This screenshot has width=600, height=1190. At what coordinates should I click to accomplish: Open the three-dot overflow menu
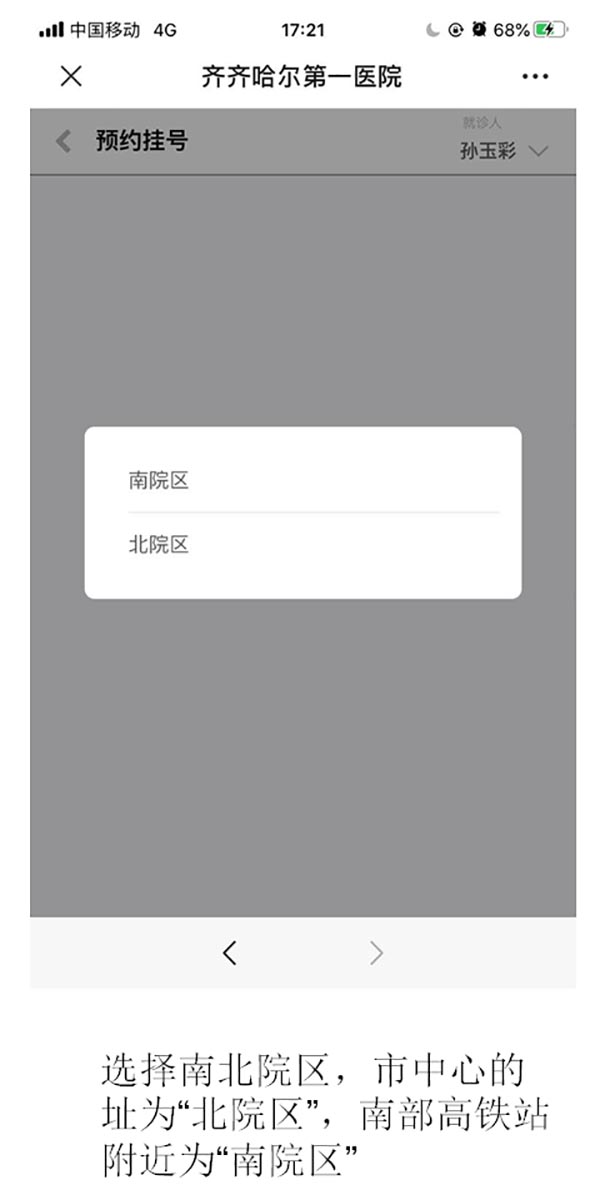(x=535, y=76)
